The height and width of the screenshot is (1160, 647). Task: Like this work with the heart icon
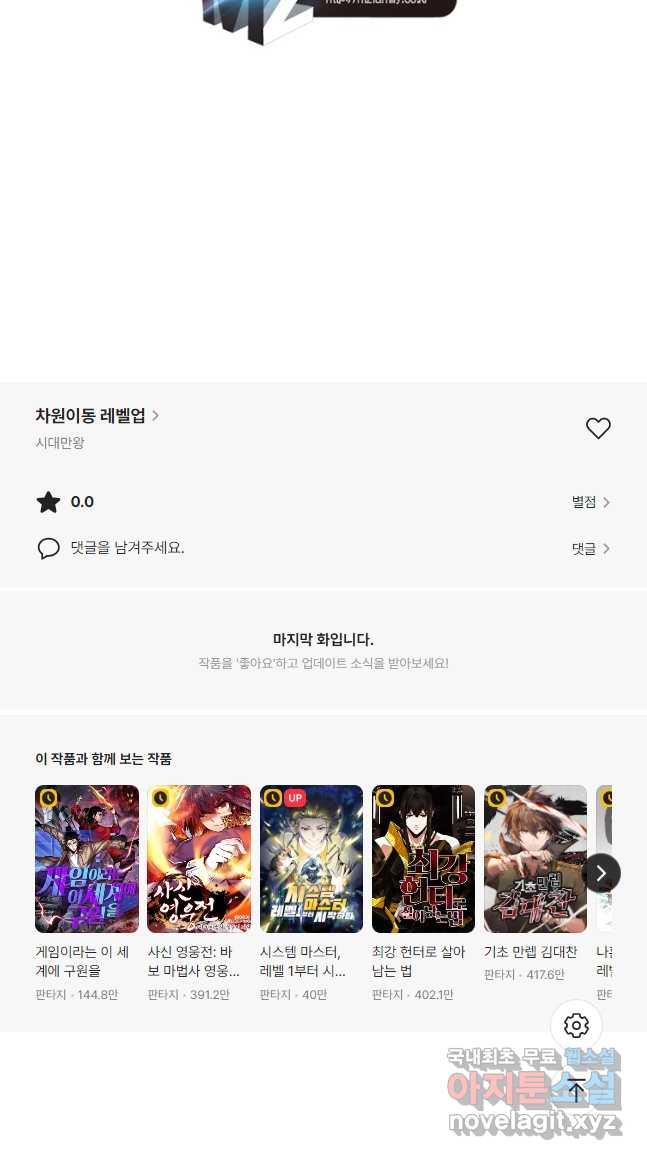click(x=598, y=428)
